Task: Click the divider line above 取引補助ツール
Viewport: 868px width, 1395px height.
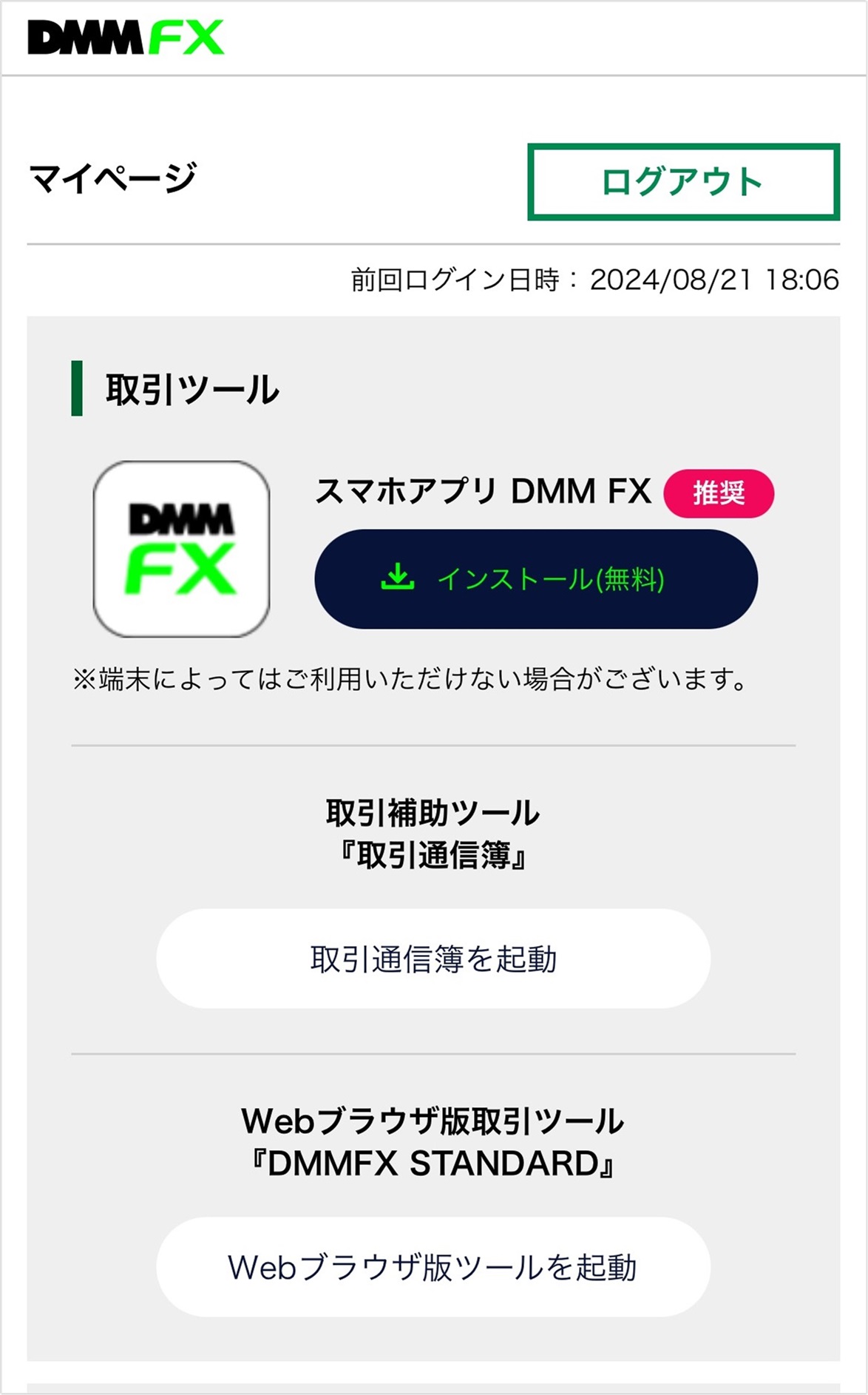Action: pyautogui.click(x=434, y=743)
